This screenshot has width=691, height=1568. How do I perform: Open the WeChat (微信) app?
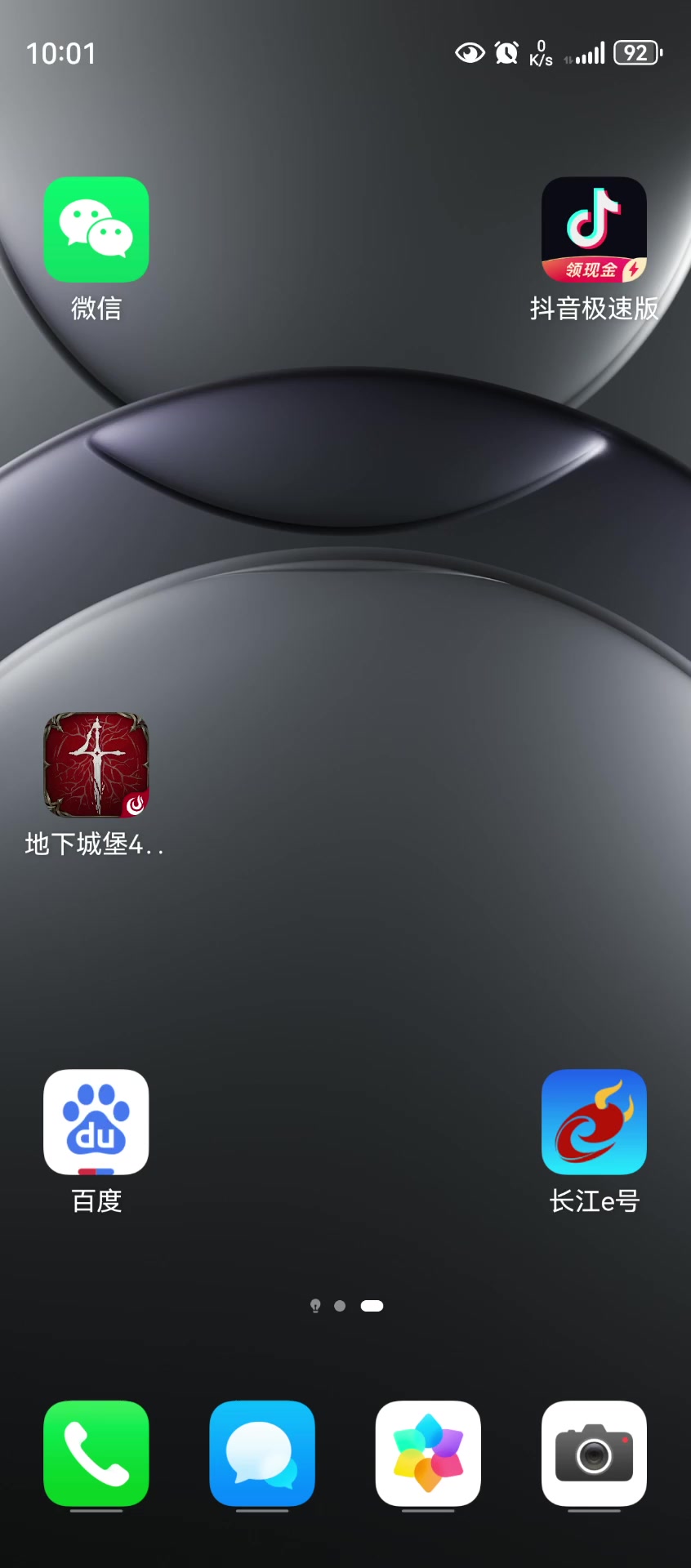click(x=96, y=229)
